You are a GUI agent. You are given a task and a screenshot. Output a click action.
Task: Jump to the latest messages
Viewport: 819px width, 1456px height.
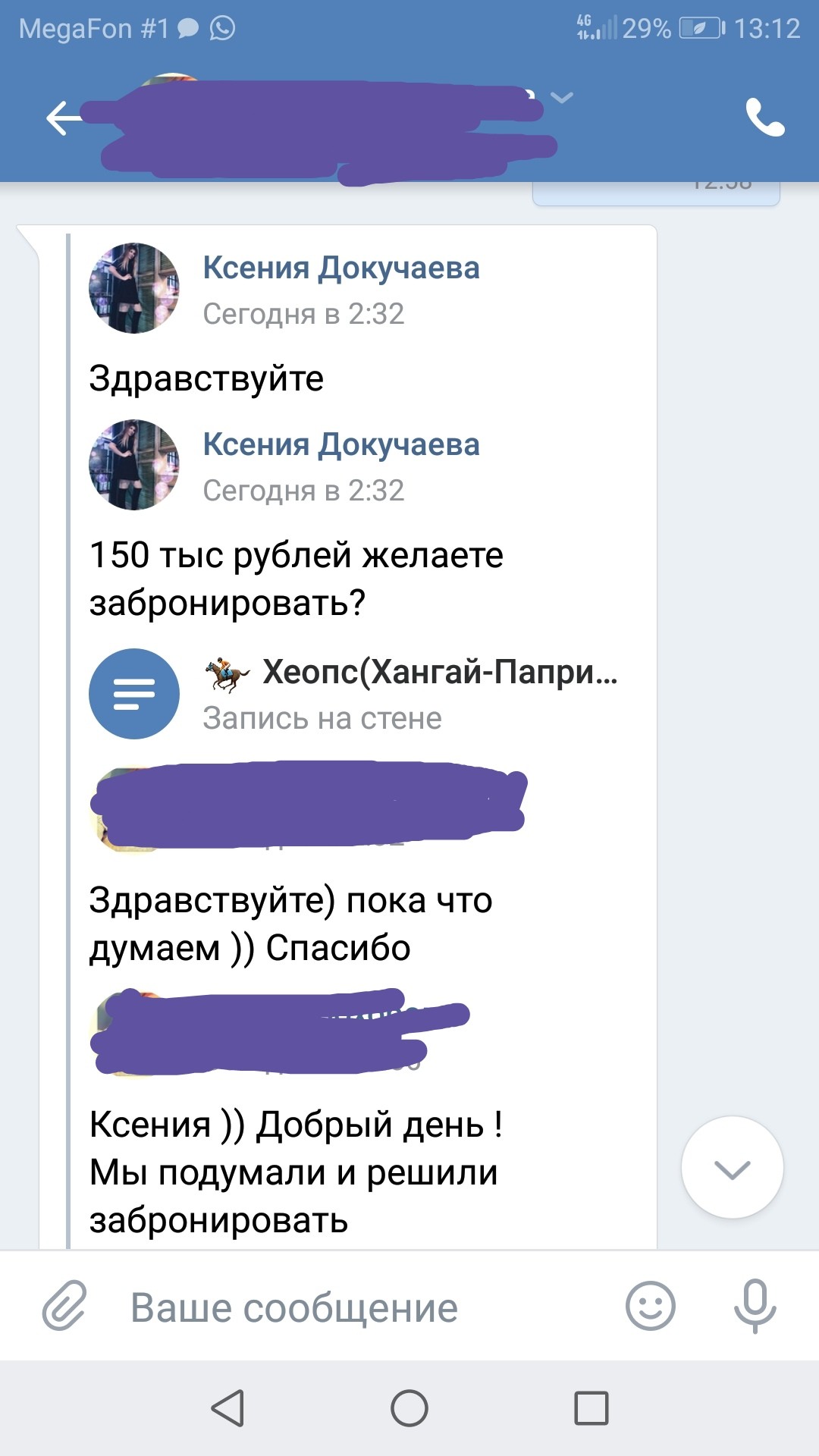tap(732, 1168)
